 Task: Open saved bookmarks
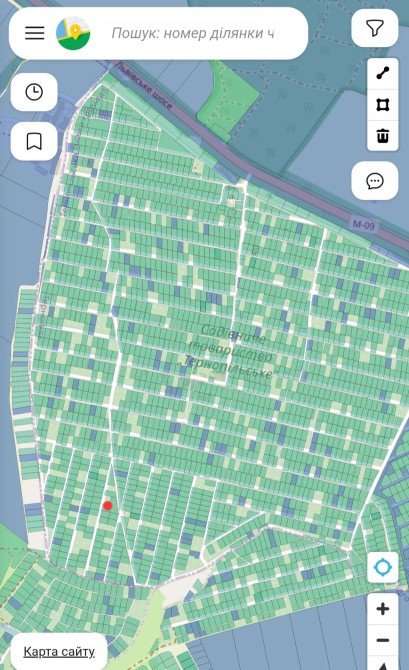[34, 141]
